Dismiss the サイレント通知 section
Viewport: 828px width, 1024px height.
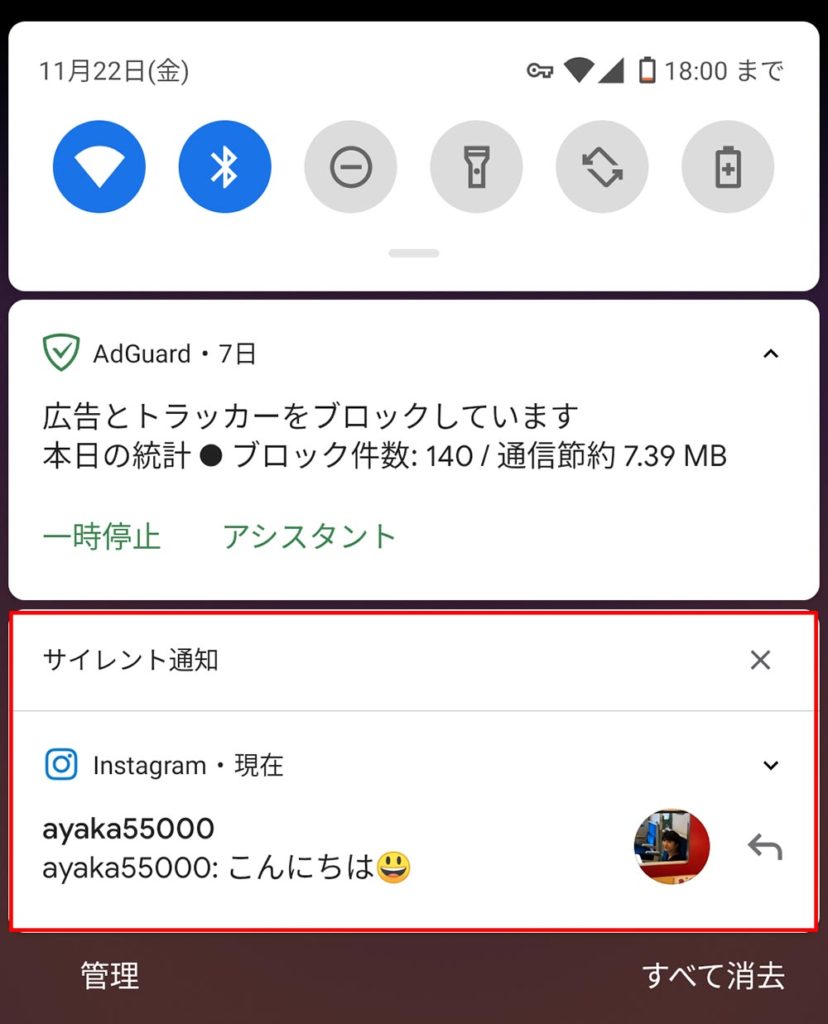760,660
